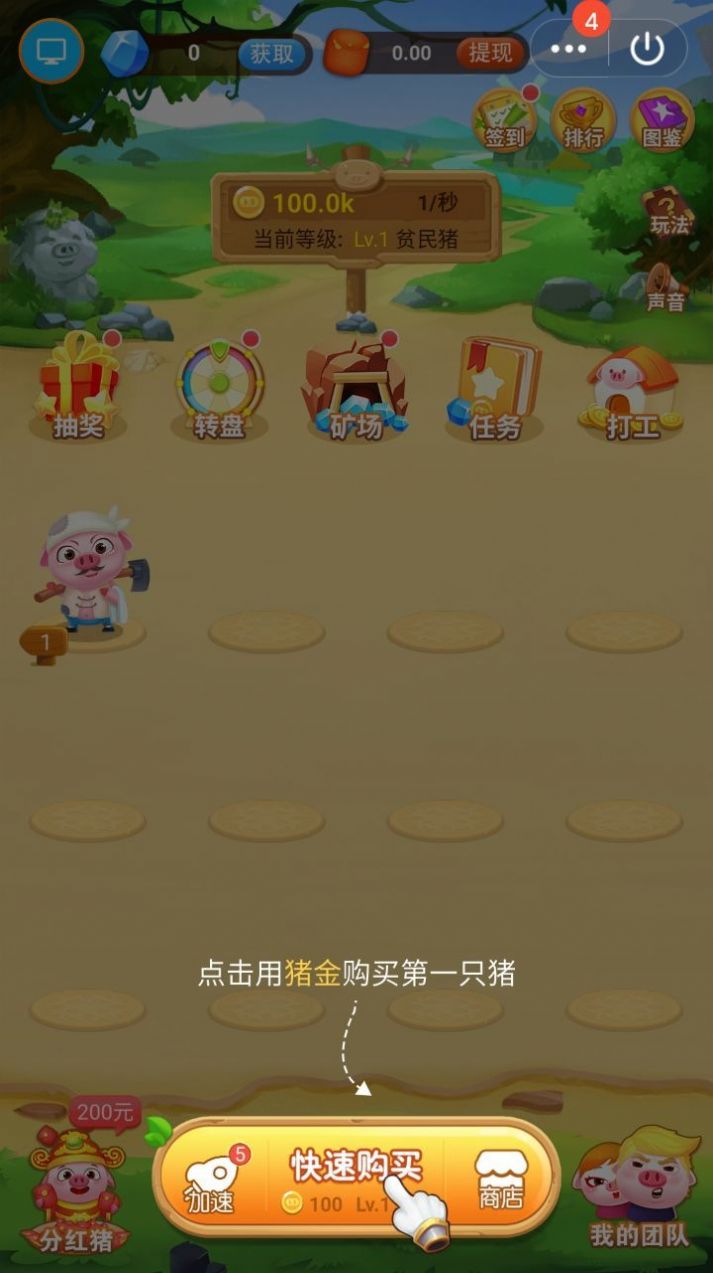Tap the 提现 withdraw button

tap(490, 53)
